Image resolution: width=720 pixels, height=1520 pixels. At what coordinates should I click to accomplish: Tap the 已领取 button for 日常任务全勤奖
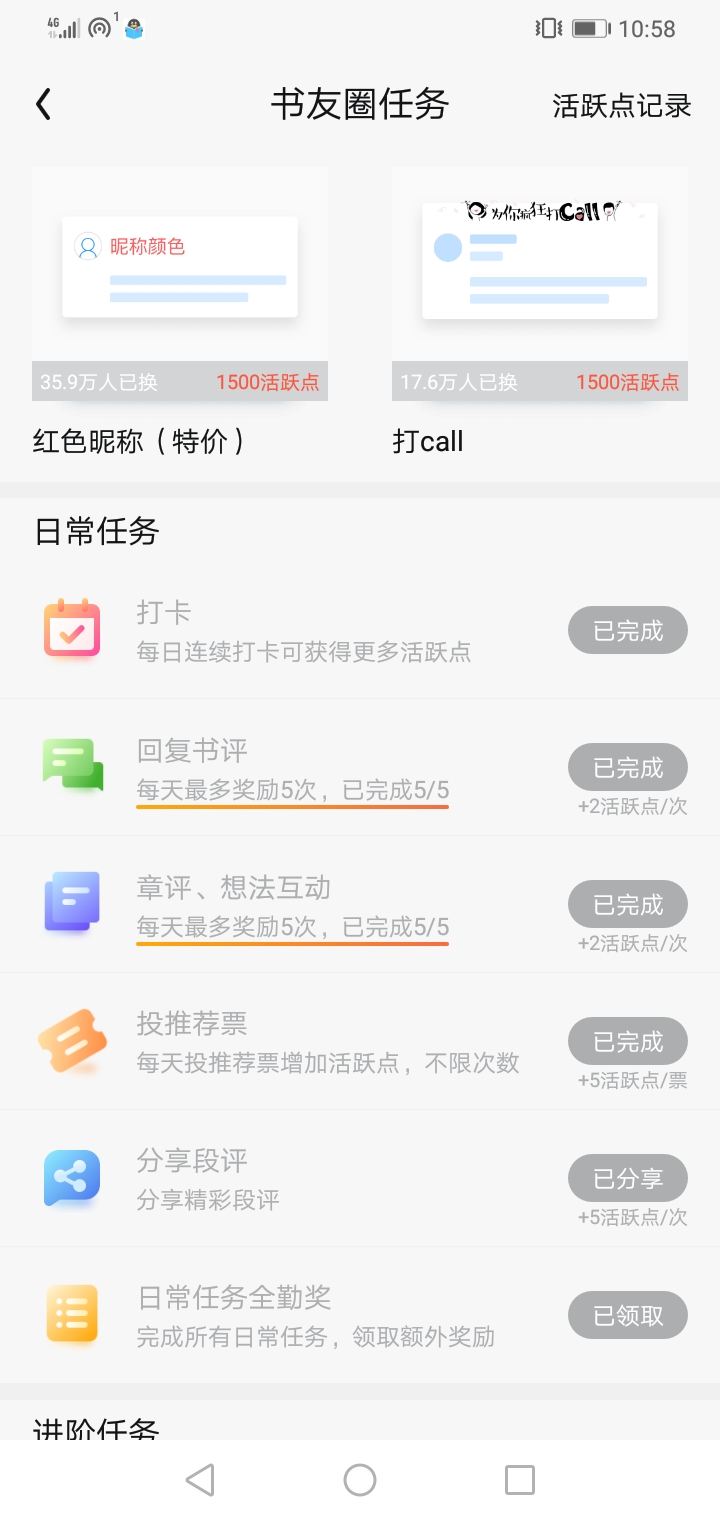(x=628, y=1315)
